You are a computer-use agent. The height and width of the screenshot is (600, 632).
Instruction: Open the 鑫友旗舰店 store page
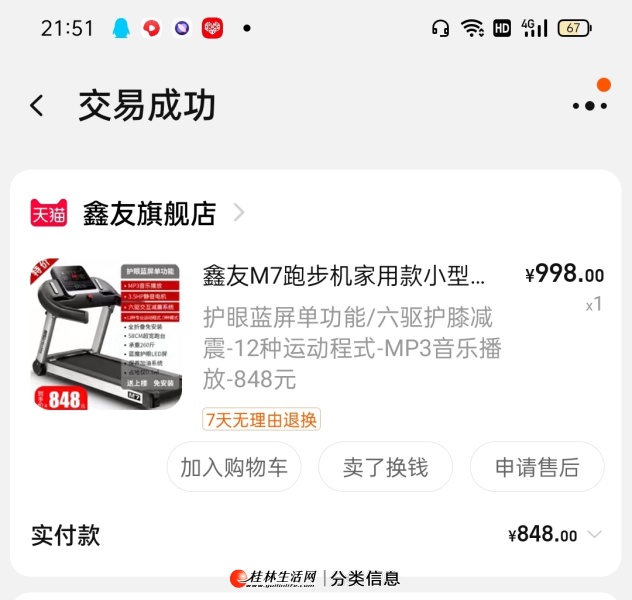tap(149, 213)
